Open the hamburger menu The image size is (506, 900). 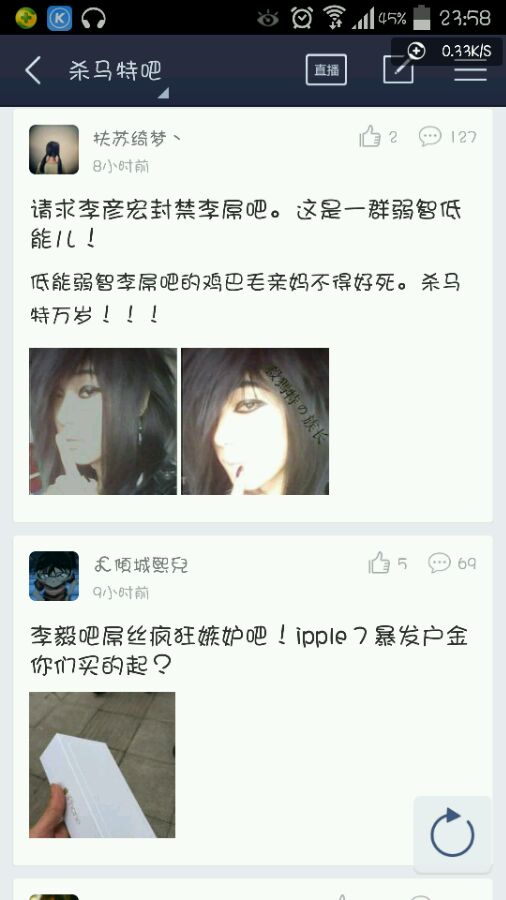pyautogui.click(x=470, y=72)
